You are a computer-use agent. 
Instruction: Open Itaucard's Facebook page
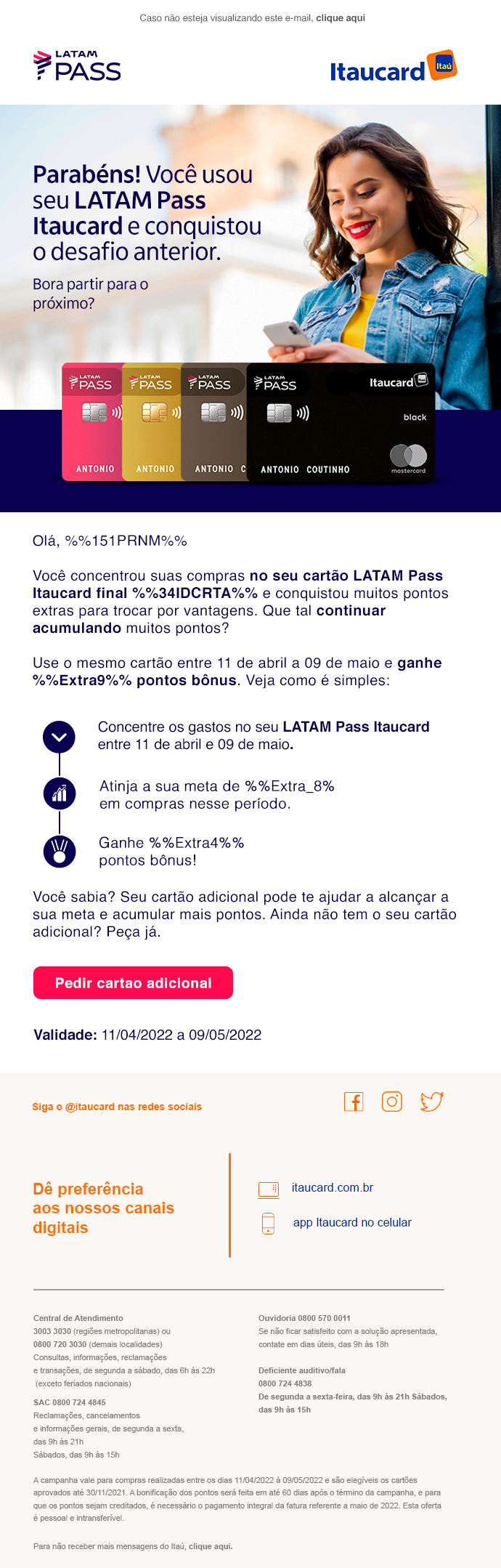click(354, 1102)
